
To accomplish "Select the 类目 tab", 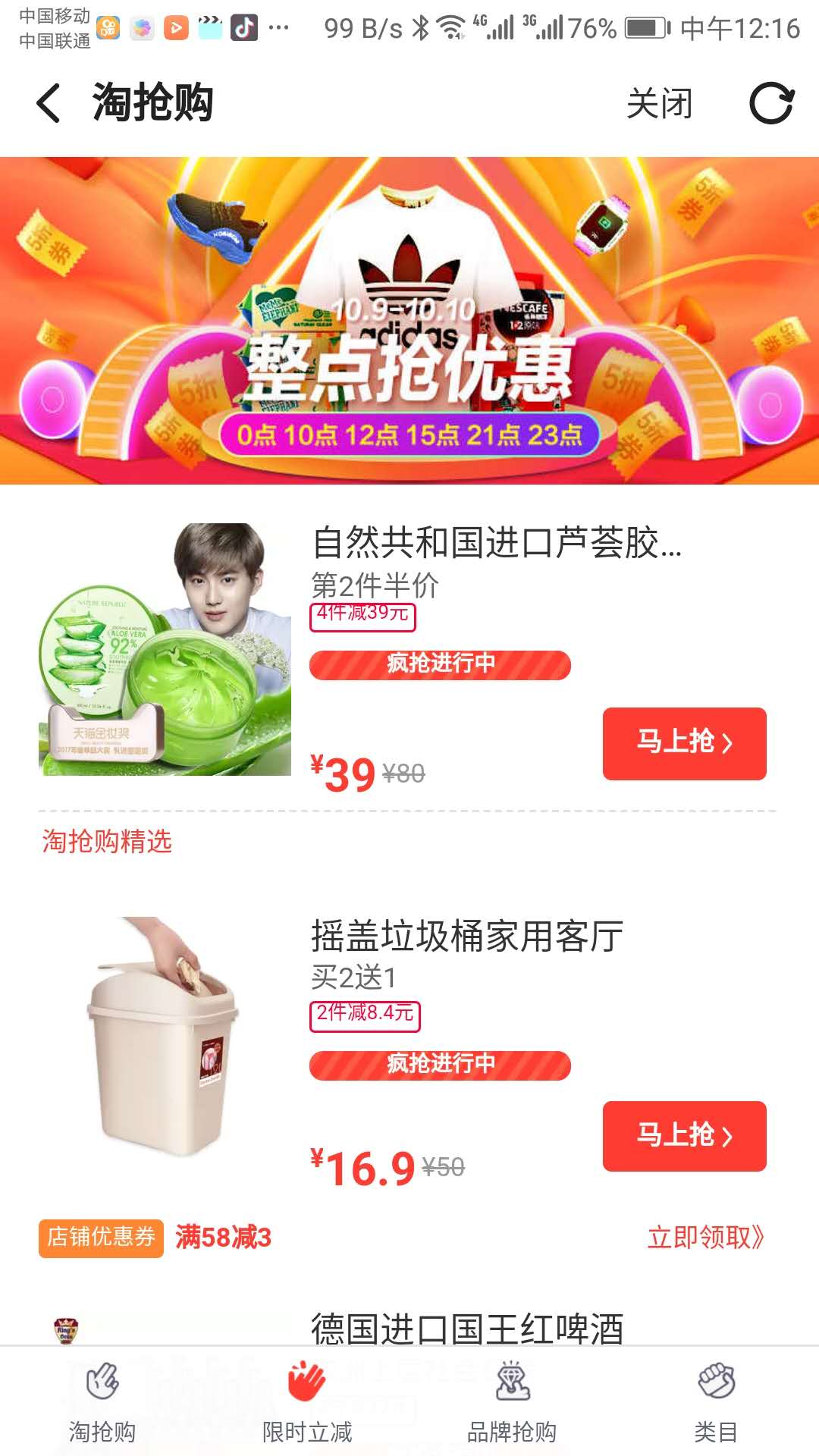I will pyautogui.click(x=716, y=1403).
